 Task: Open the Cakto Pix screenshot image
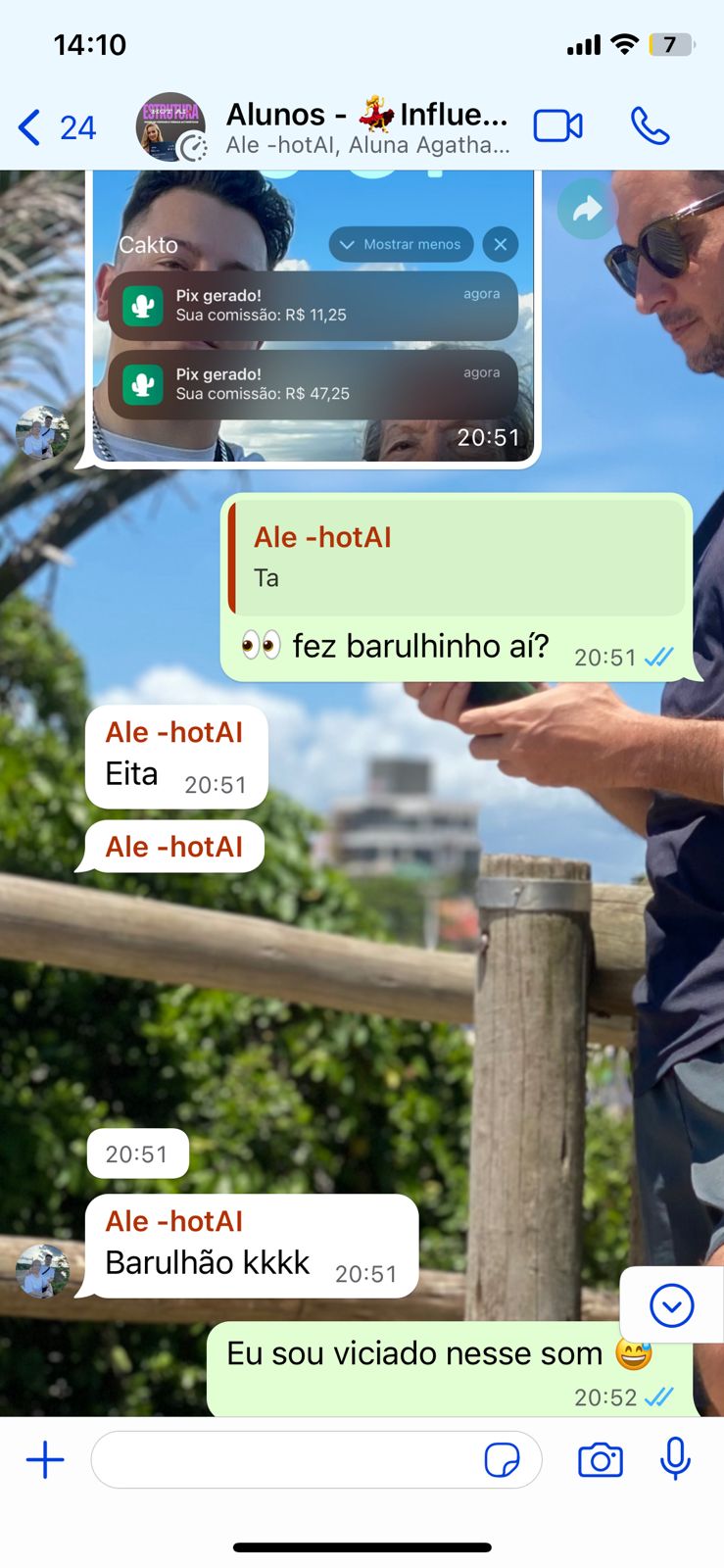coord(314,314)
